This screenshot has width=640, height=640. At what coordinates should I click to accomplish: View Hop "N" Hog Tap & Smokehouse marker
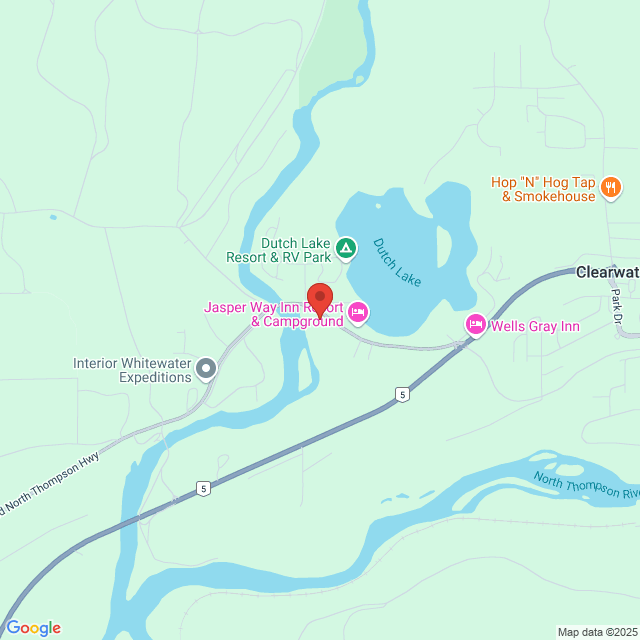612,187
